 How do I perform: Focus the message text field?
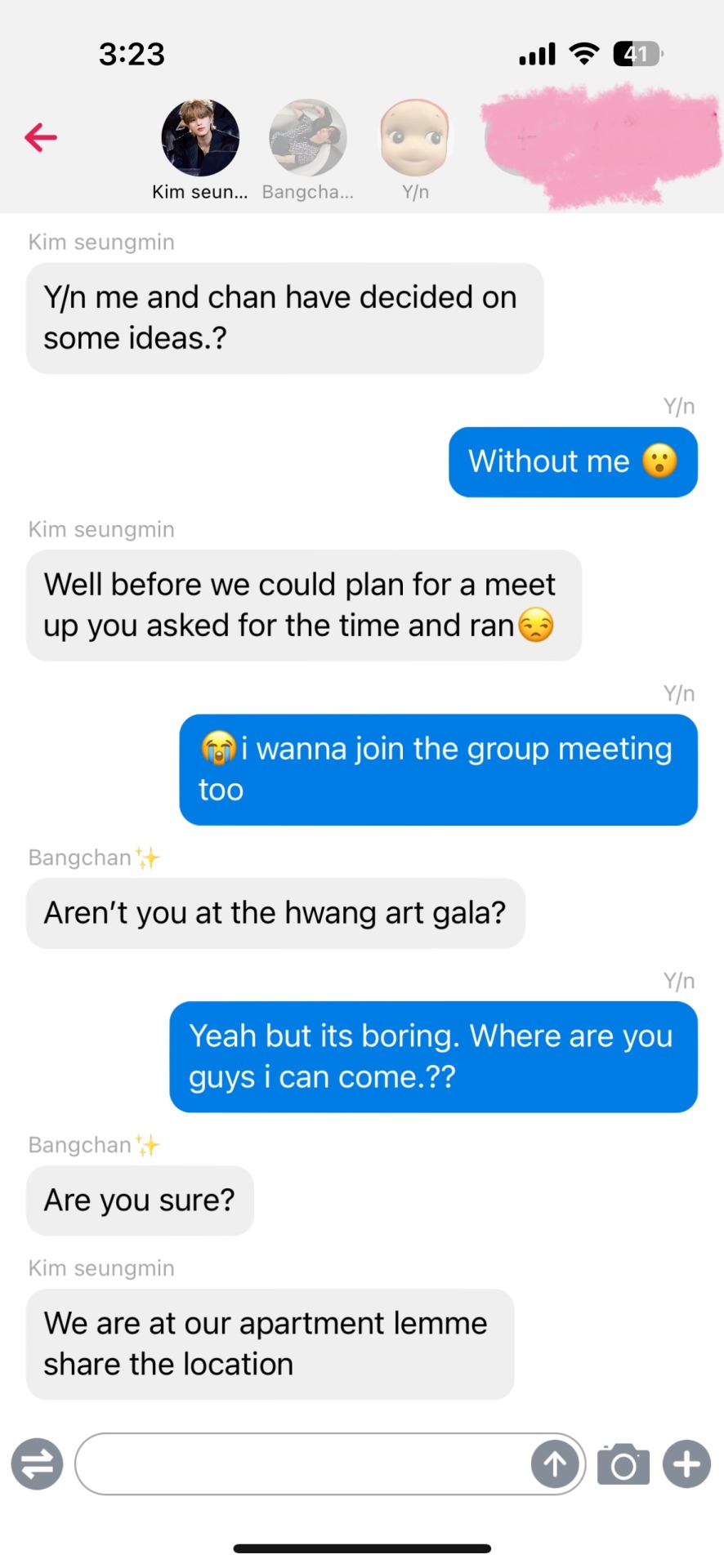pyautogui.click(x=302, y=1463)
